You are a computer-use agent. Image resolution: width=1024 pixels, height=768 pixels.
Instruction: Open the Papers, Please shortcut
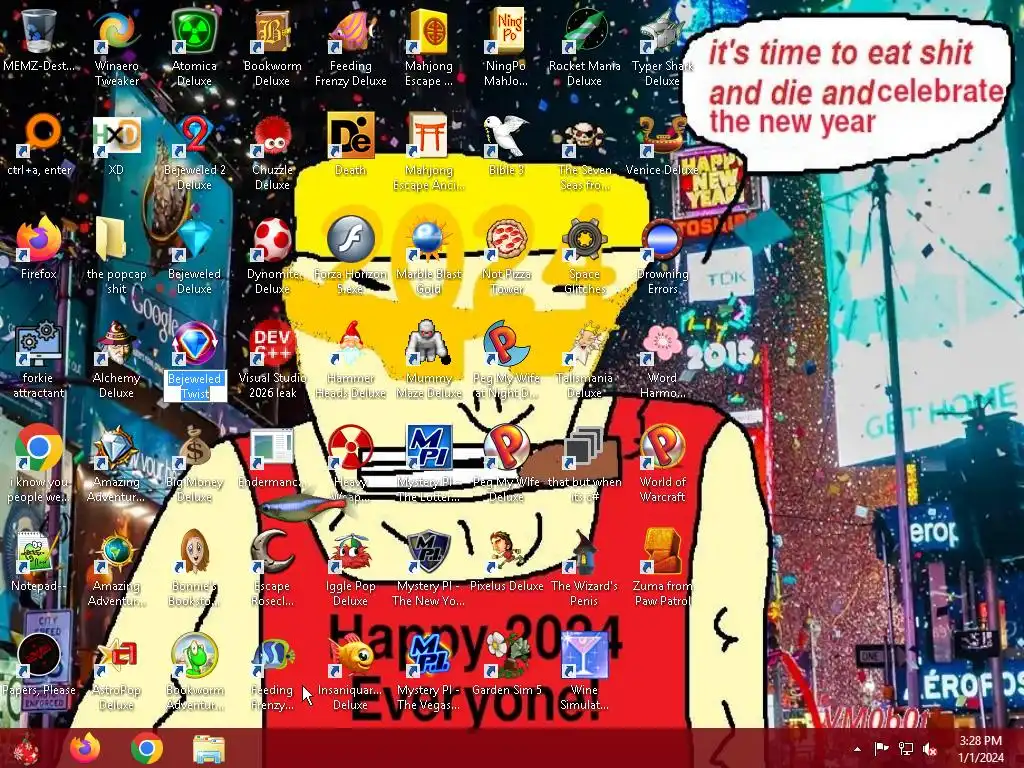click(39, 658)
